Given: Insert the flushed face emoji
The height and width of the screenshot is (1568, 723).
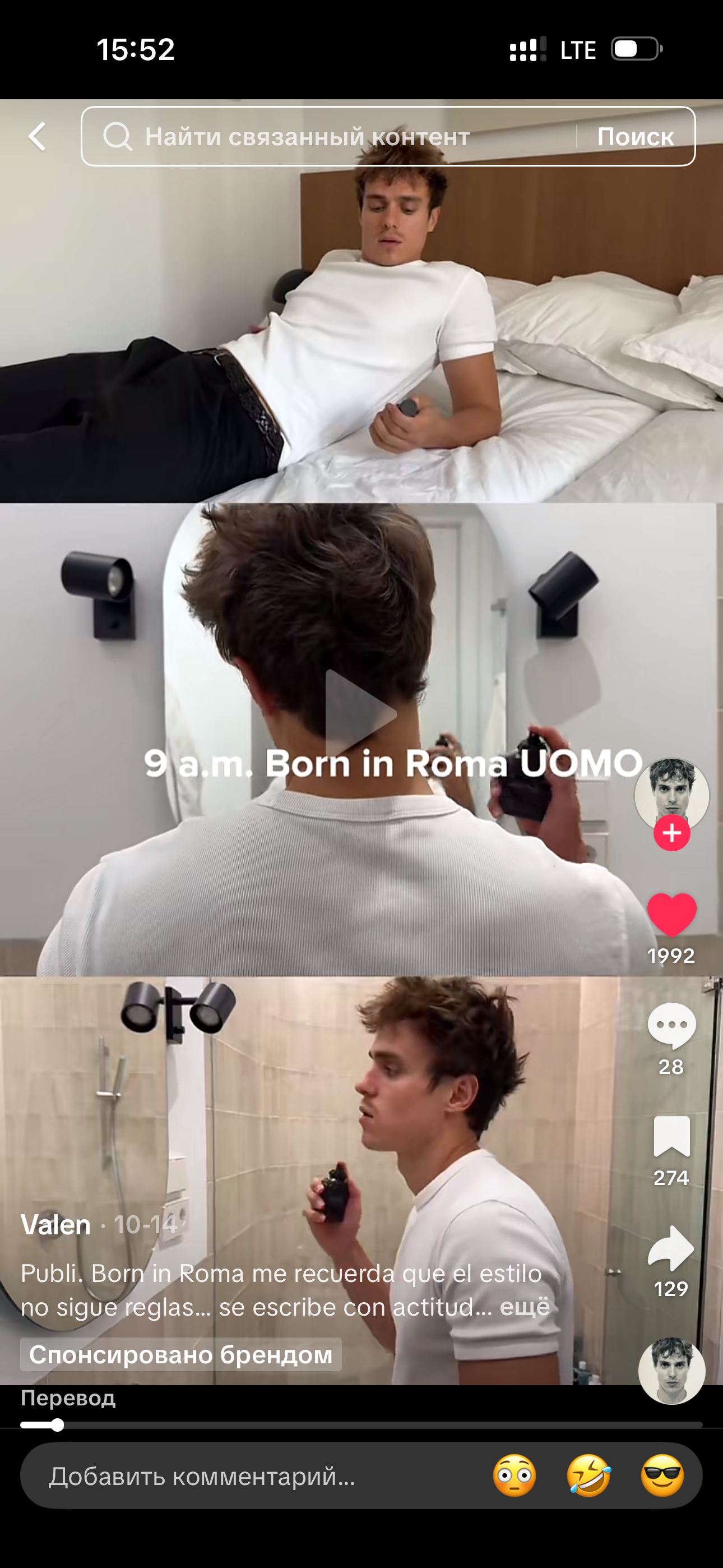Looking at the screenshot, I should [x=515, y=1475].
